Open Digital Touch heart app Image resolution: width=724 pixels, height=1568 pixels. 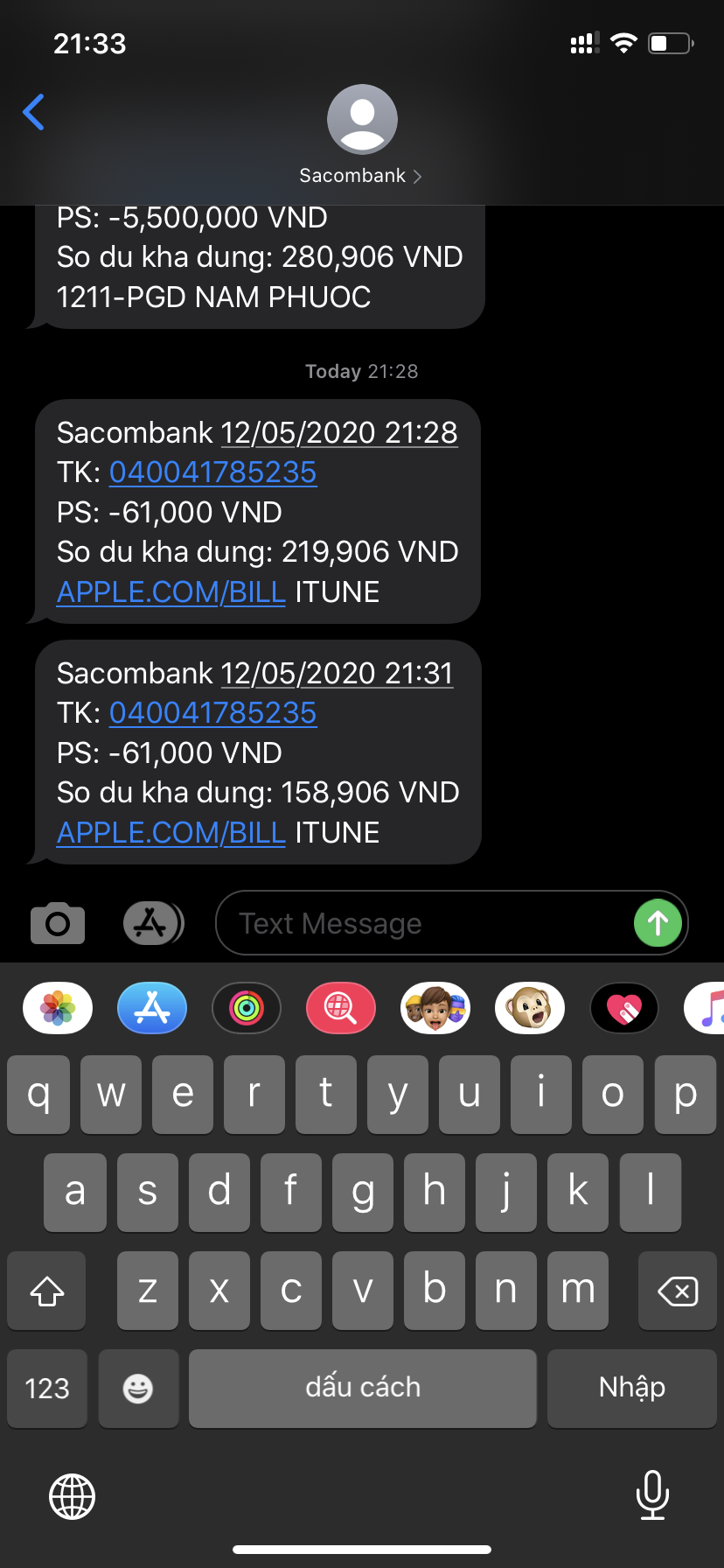tap(624, 1008)
